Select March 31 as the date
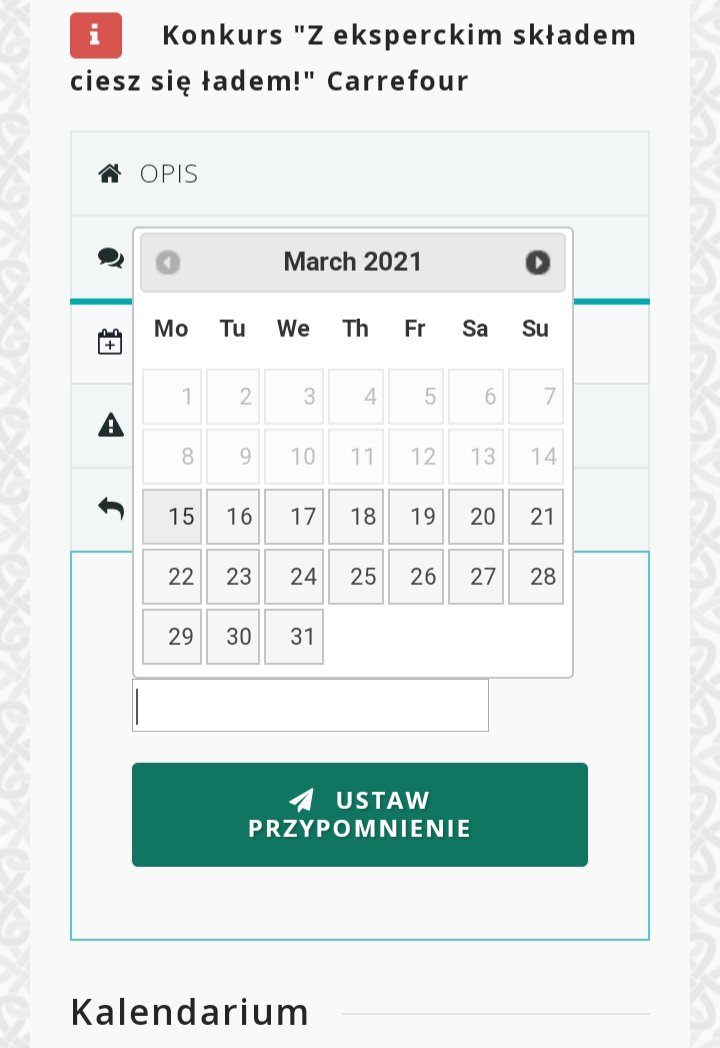 [x=294, y=637]
